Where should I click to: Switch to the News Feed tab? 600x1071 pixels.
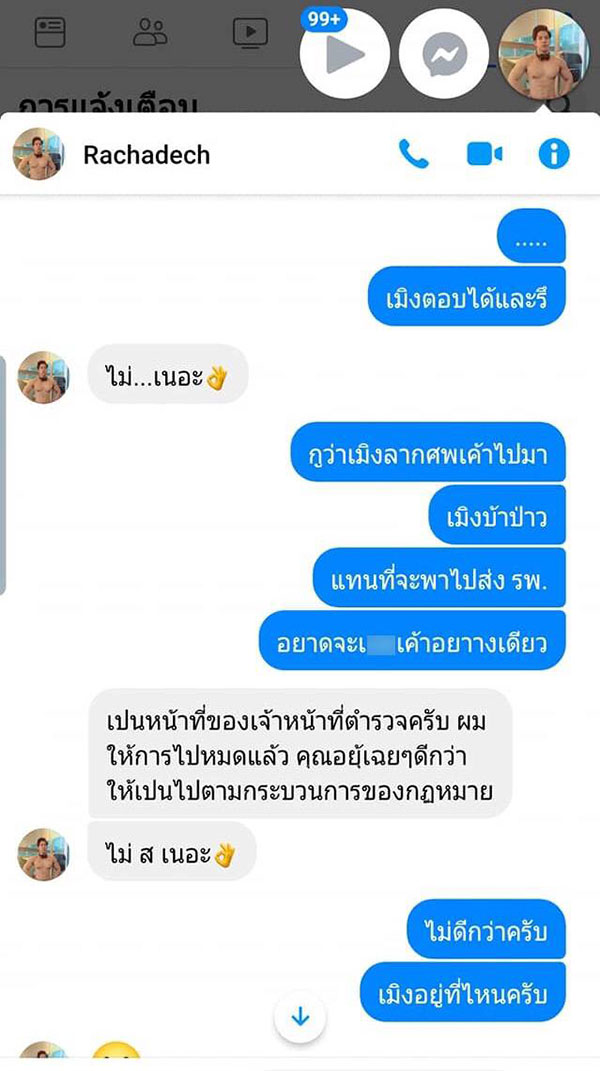tap(50, 33)
